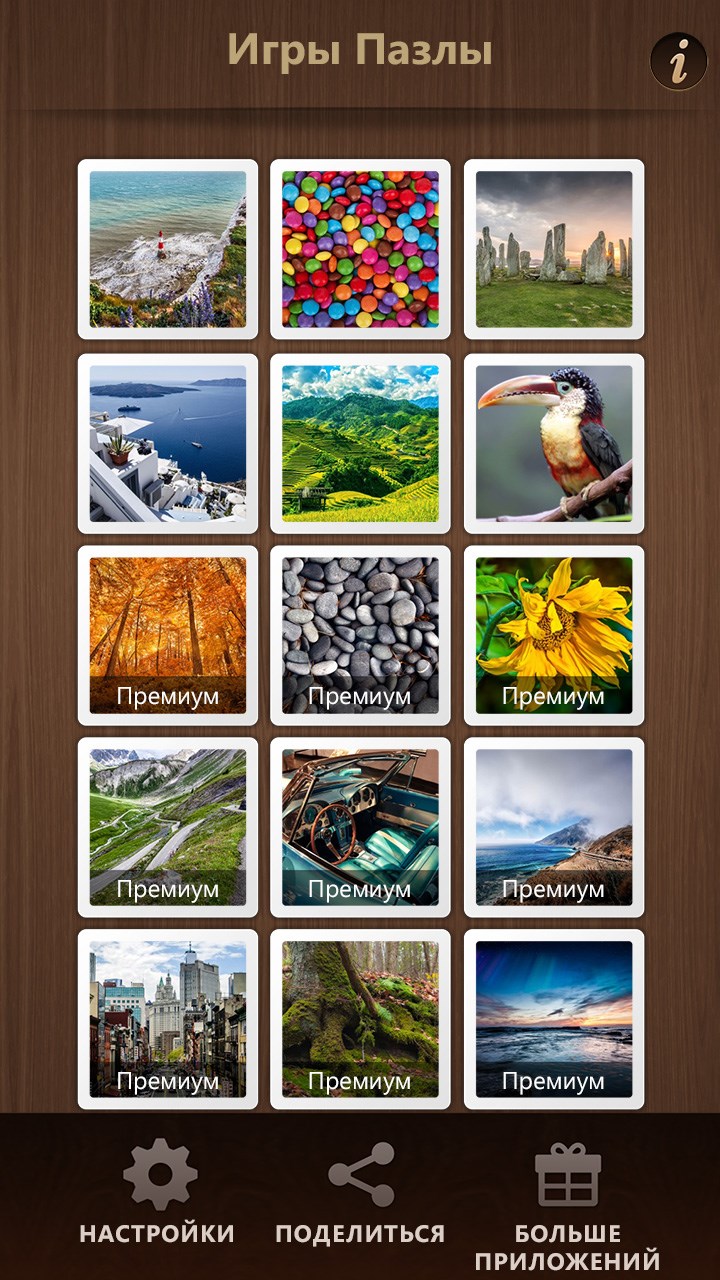Open the info icon in the header
The height and width of the screenshot is (1280, 720).
(679, 62)
